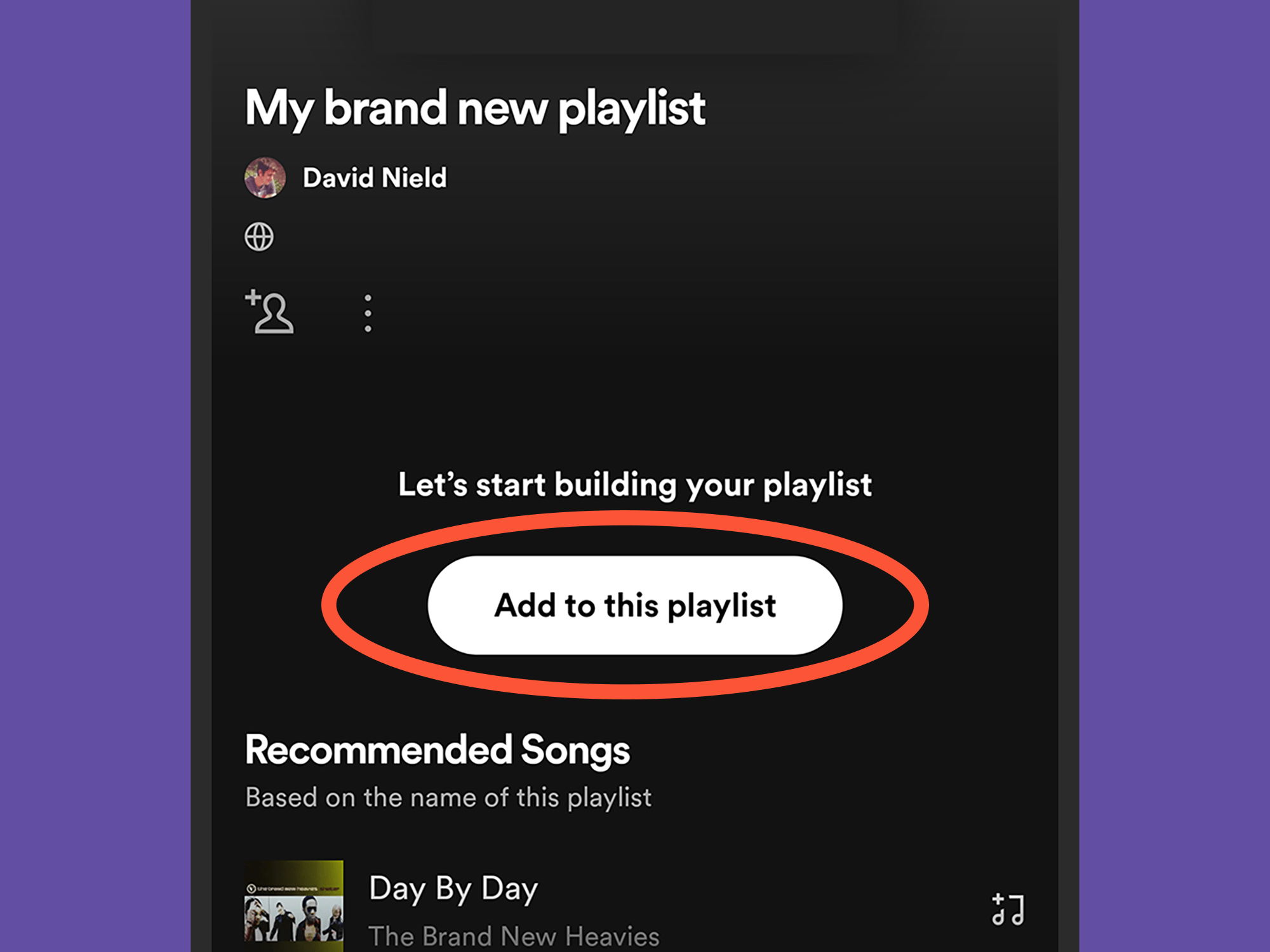1270x952 pixels.
Task: Add Day By Day to the playlist
Action: pyautogui.click(x=1008, y=909)
